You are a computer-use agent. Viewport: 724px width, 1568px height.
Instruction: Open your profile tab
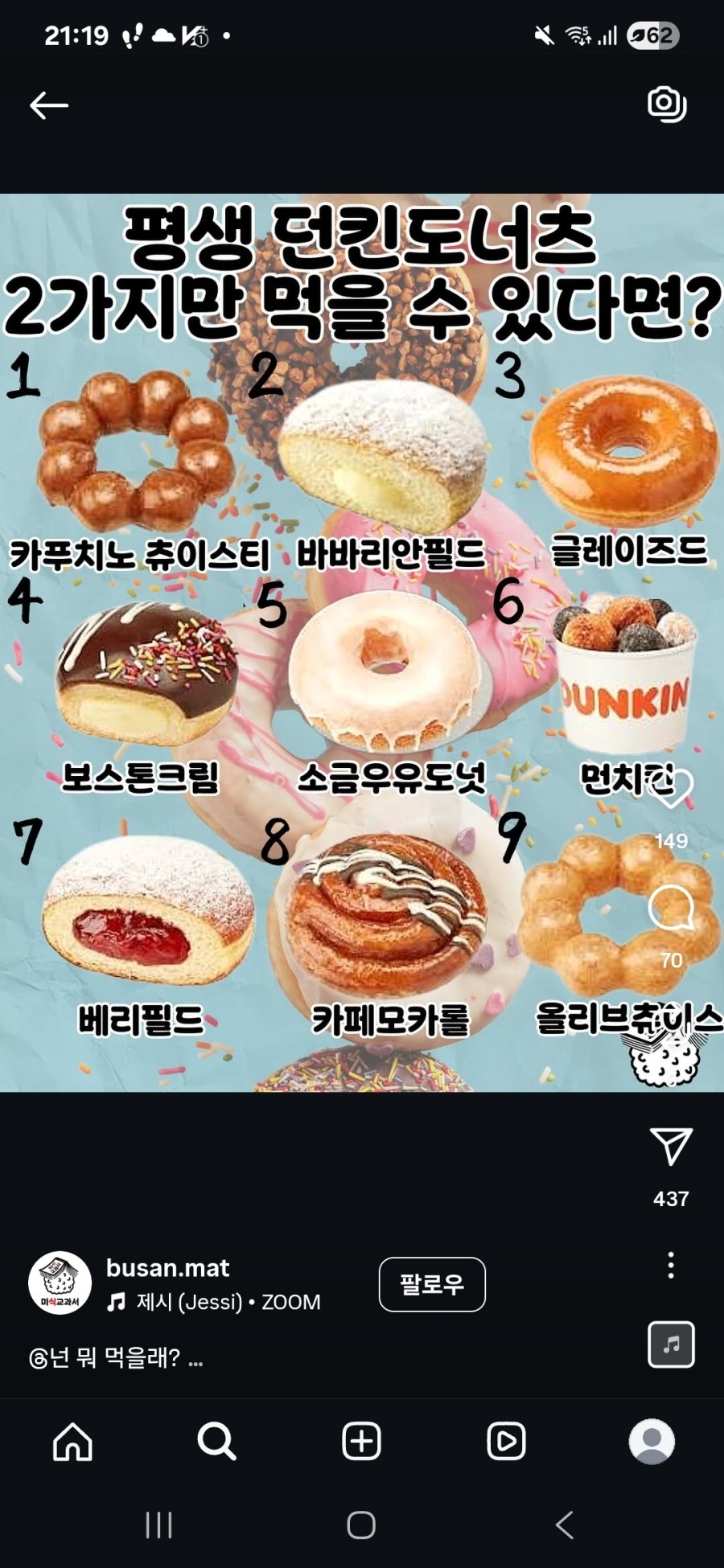coord(652,1441)
